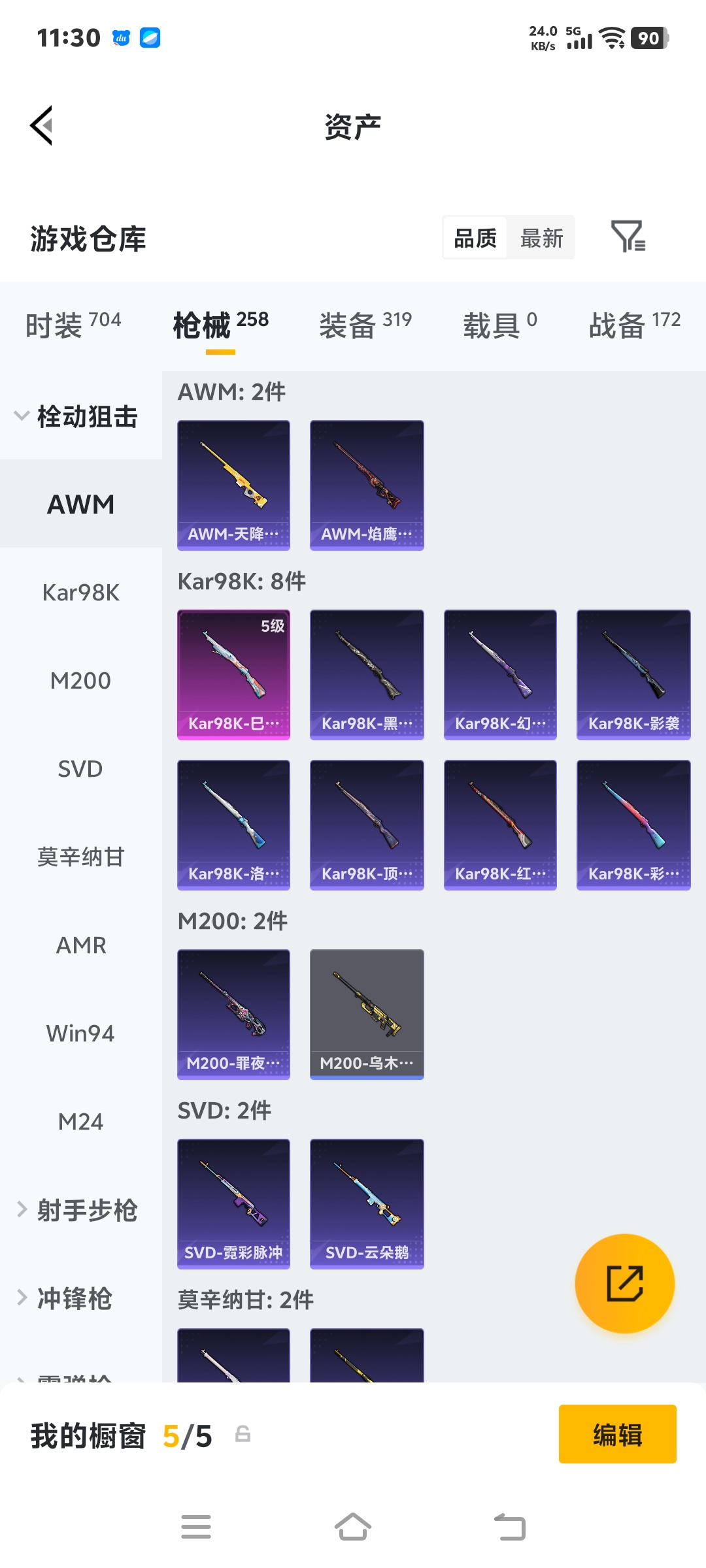The width and height of the screenshot is (706, 1568).
Task: Go to the system home screen
Action: 353,1527
